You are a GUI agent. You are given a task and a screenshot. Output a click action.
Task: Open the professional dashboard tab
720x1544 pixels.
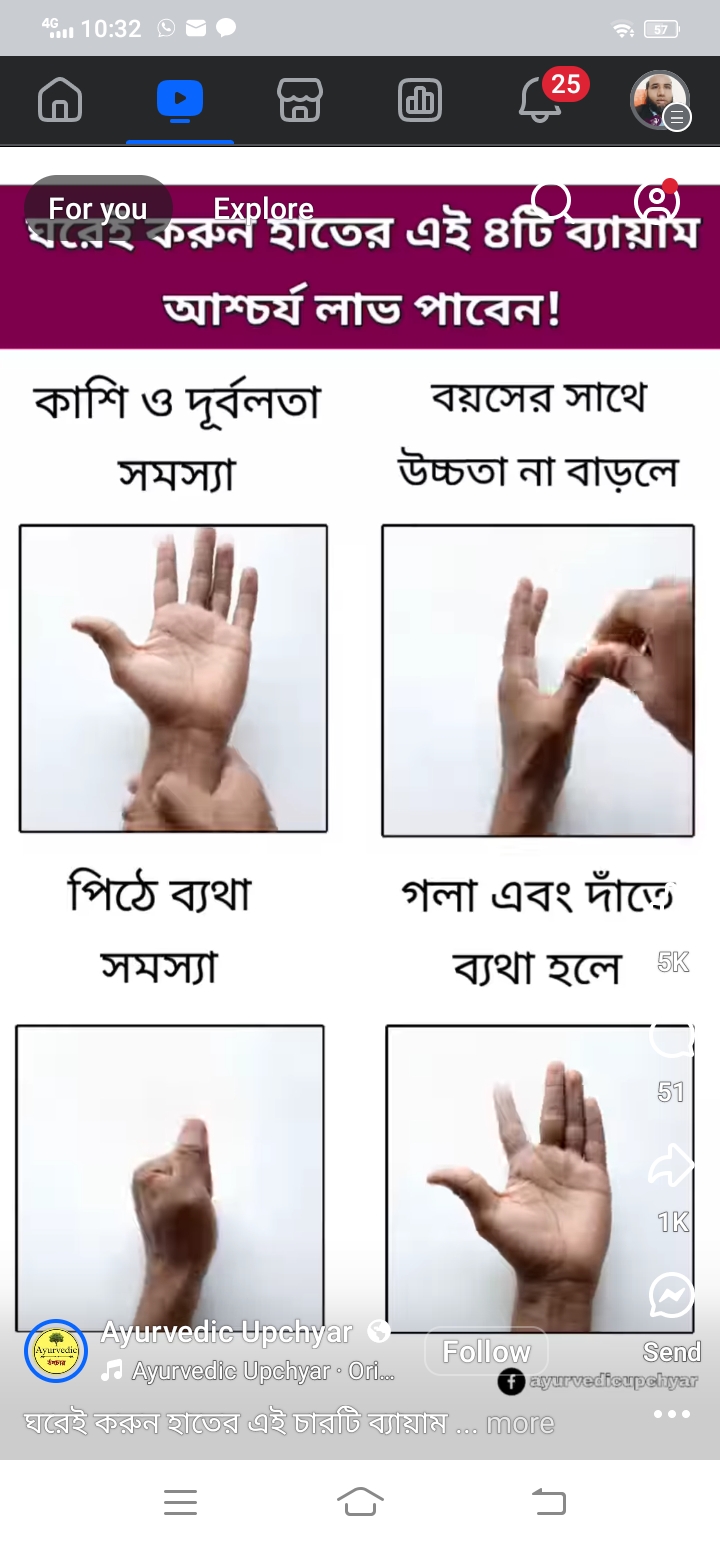pyautogui.click(x=419, y=101)
